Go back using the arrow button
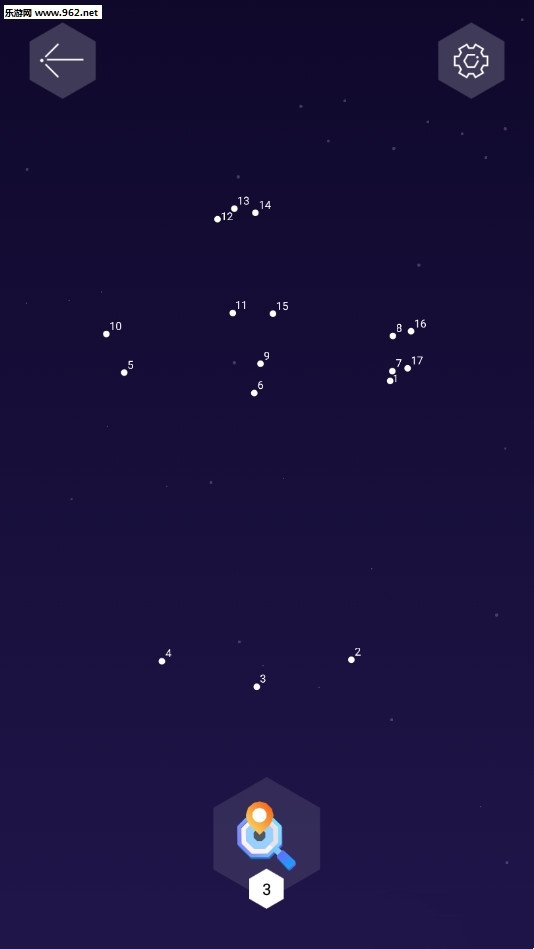Viewport: 534px width, 949px height. click(62, 61)
